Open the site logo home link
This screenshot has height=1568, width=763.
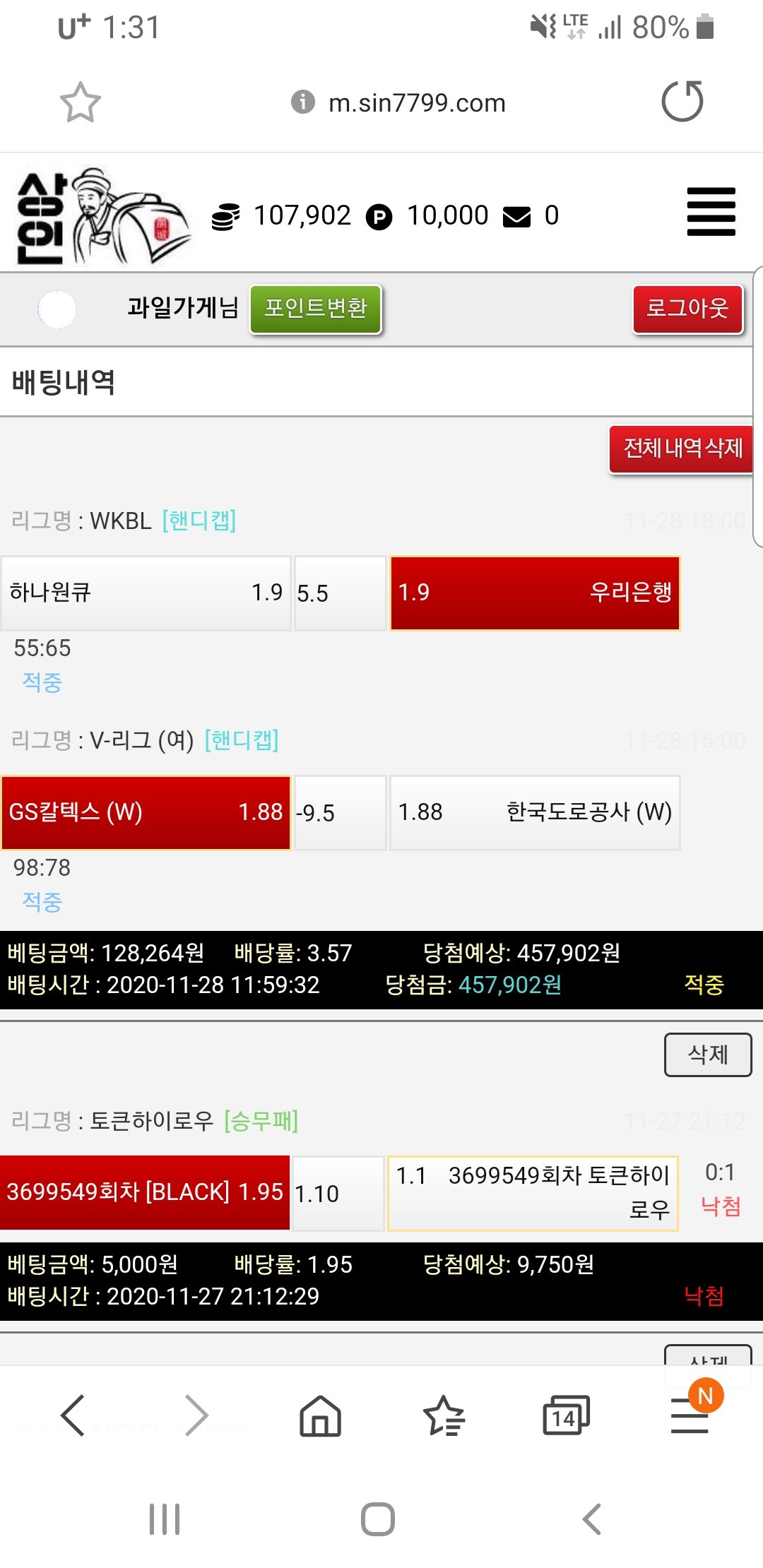tap(102, 216)
